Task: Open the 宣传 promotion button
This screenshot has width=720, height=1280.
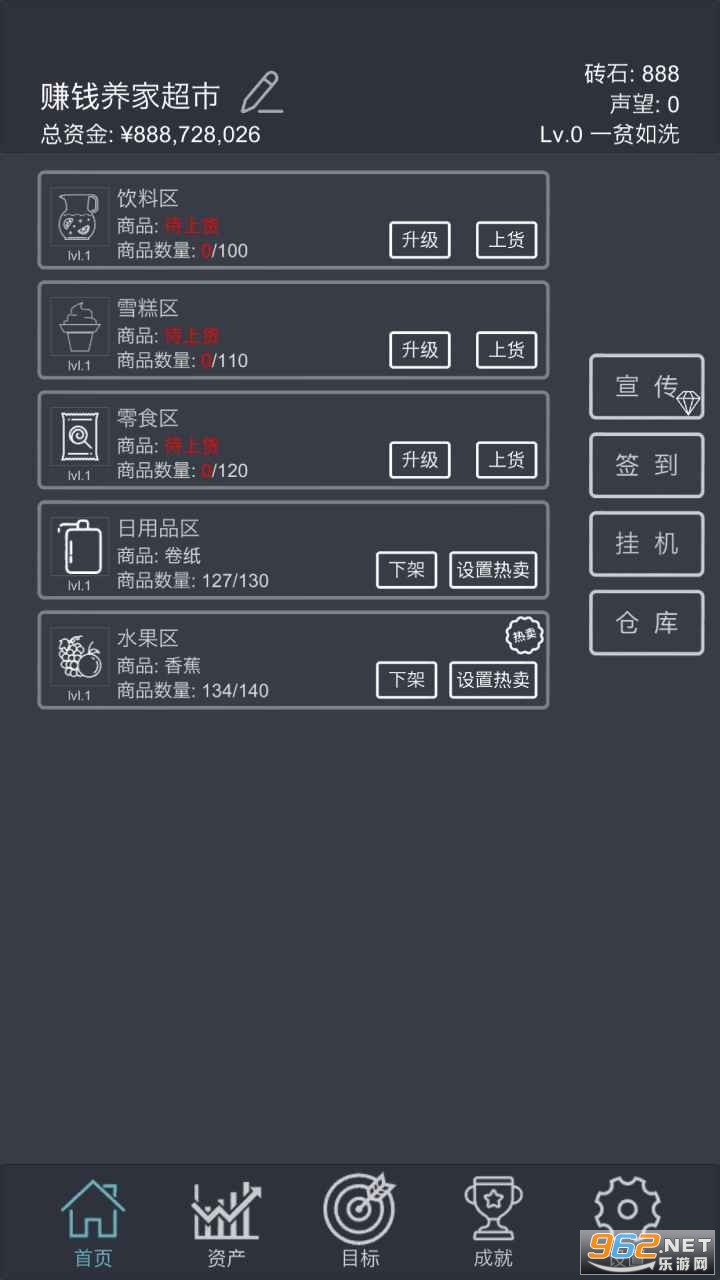Action: 647,387
